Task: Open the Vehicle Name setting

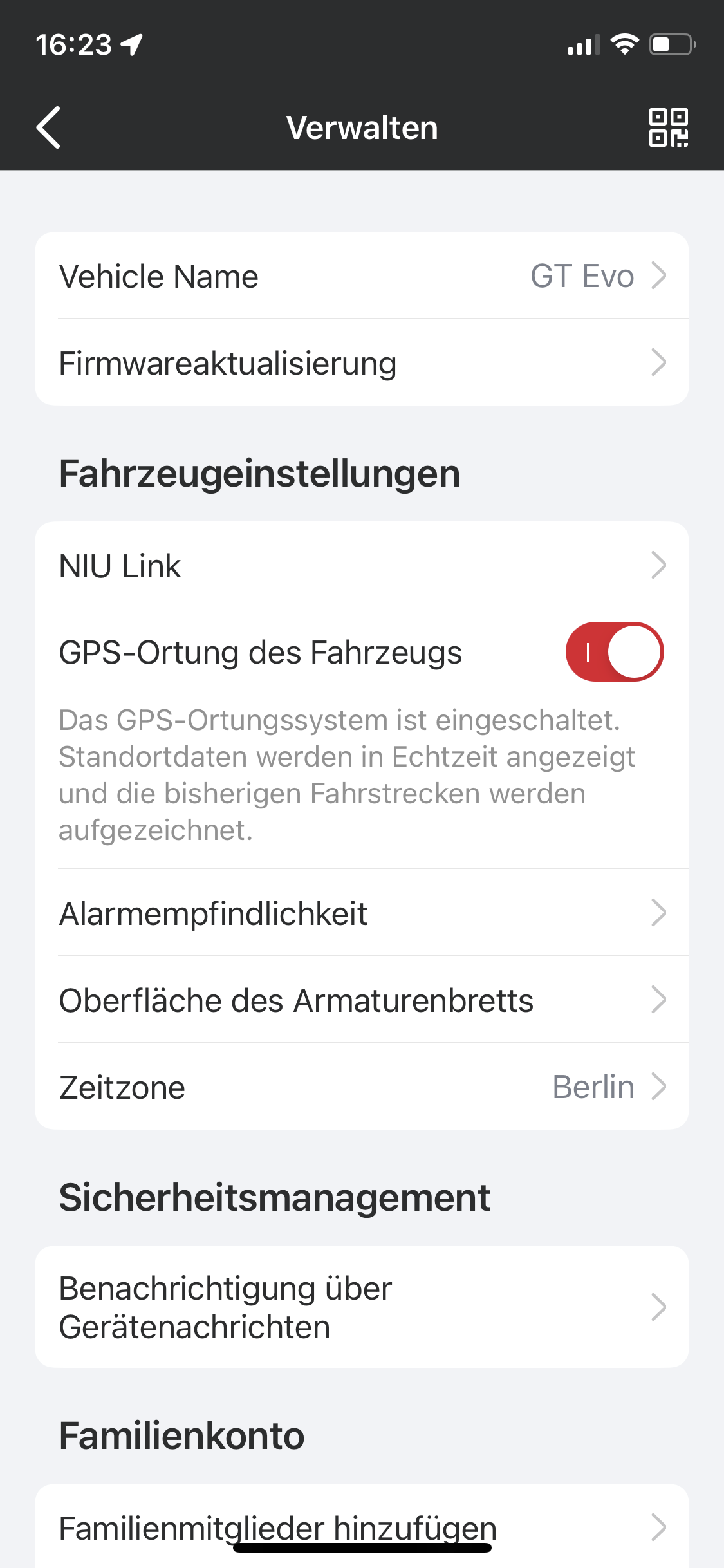Action: 362,276
